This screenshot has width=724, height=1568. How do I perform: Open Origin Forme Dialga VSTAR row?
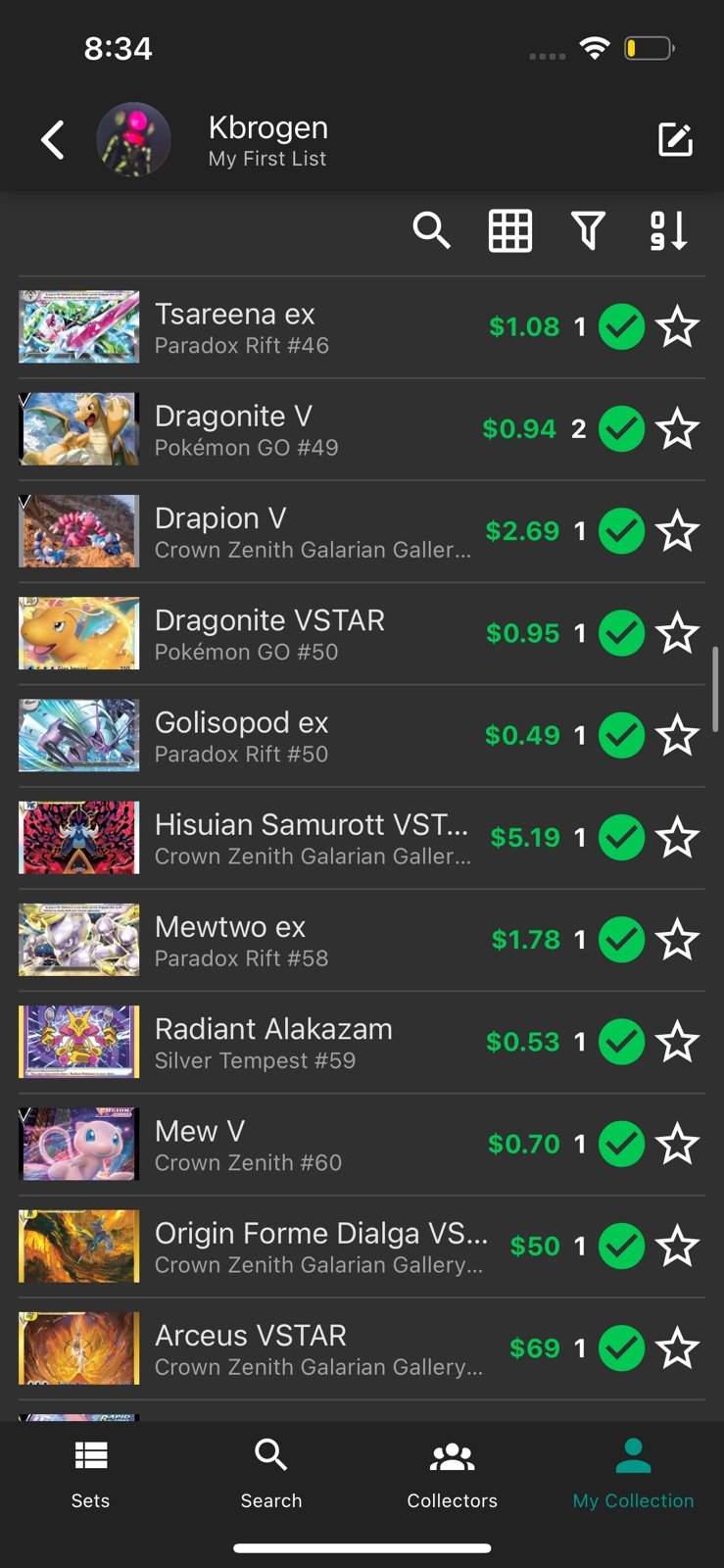362,1247
